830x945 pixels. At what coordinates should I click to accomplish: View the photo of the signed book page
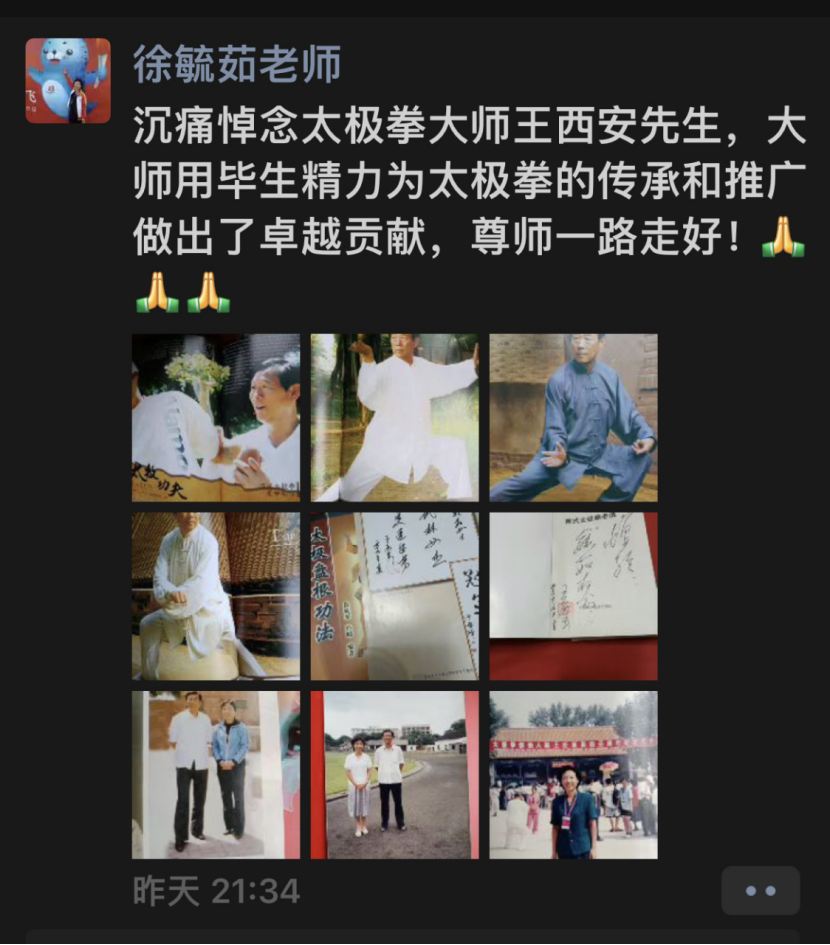pyautogui.click(x=573, y=596)
